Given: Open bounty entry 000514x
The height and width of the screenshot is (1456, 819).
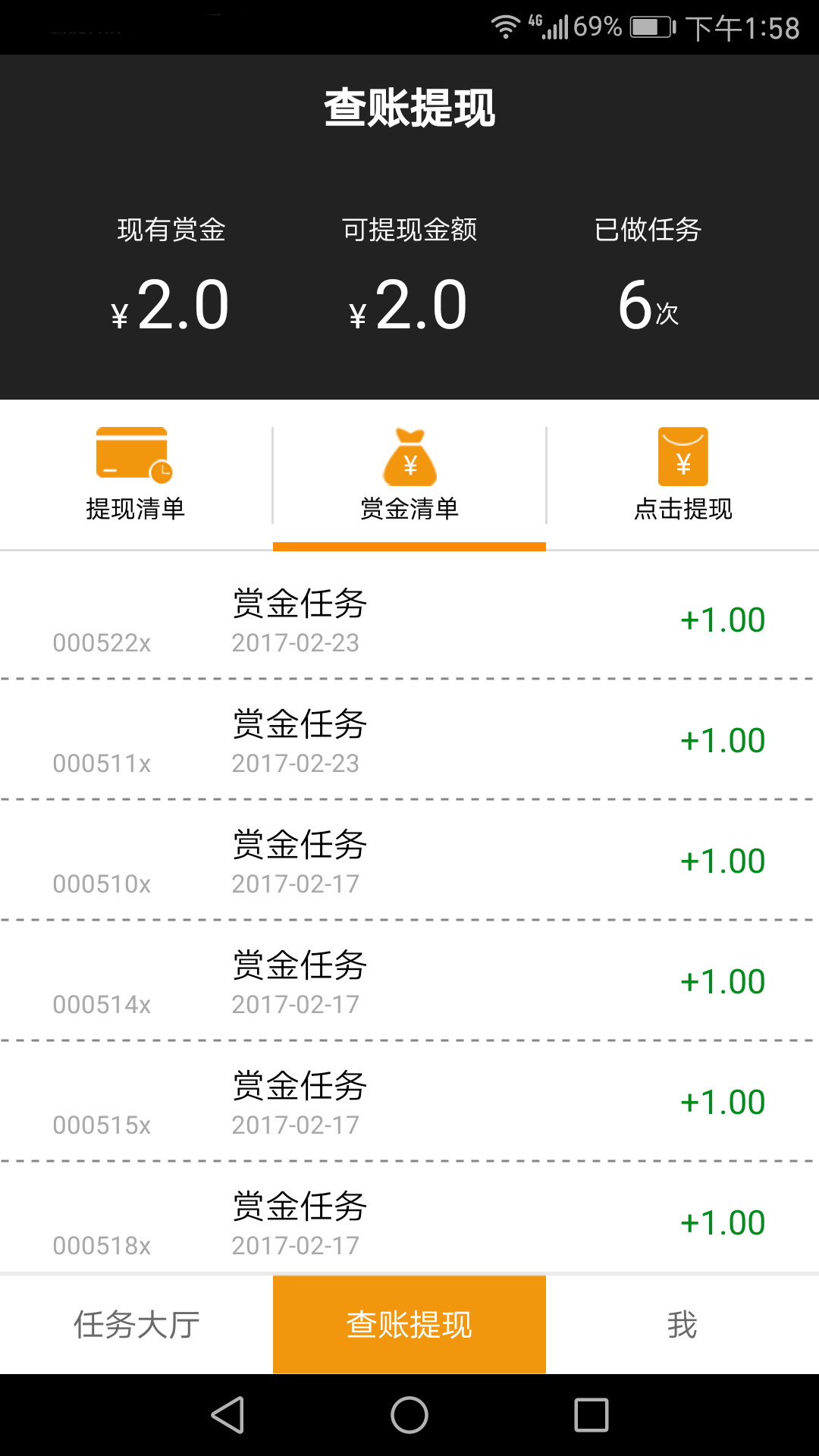Looking at the screenshot, I should 409,982.
